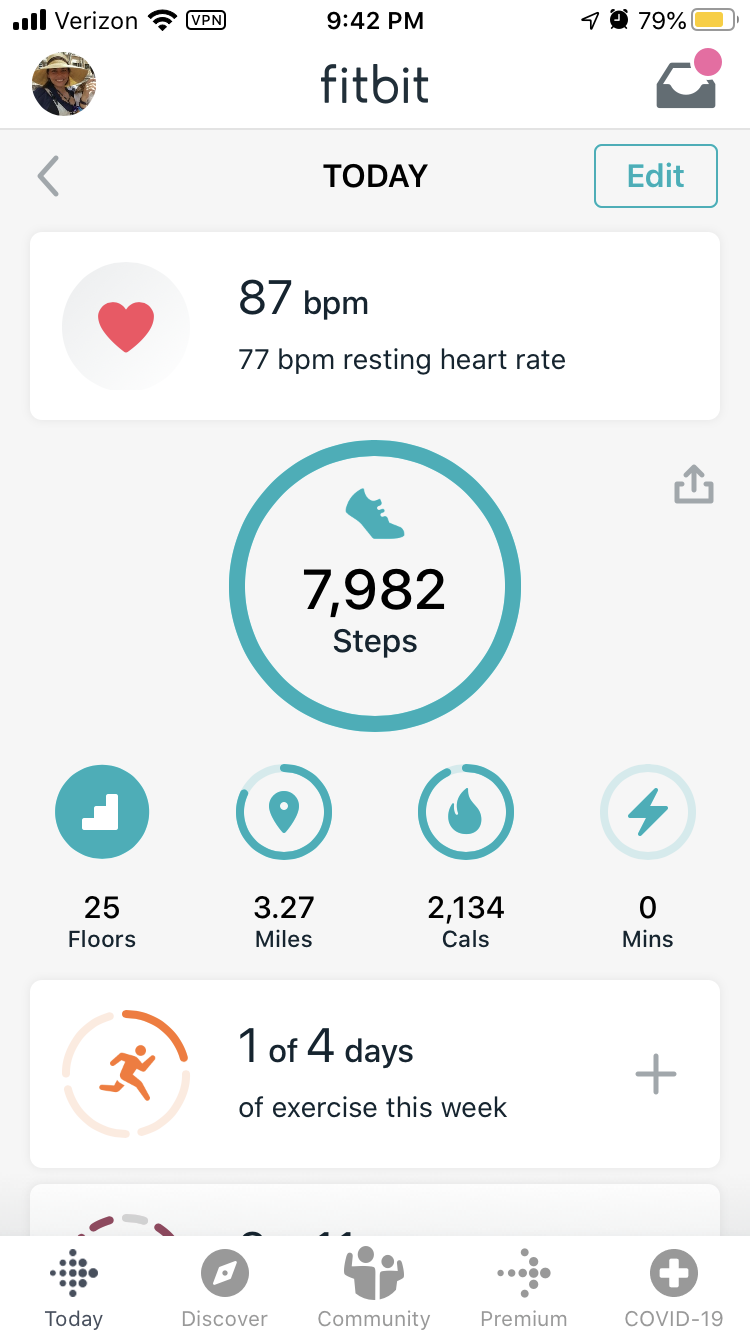This screenshot has width=750, height=1334.
Task: Go back to previous day
Action: (x=48, y=176)
